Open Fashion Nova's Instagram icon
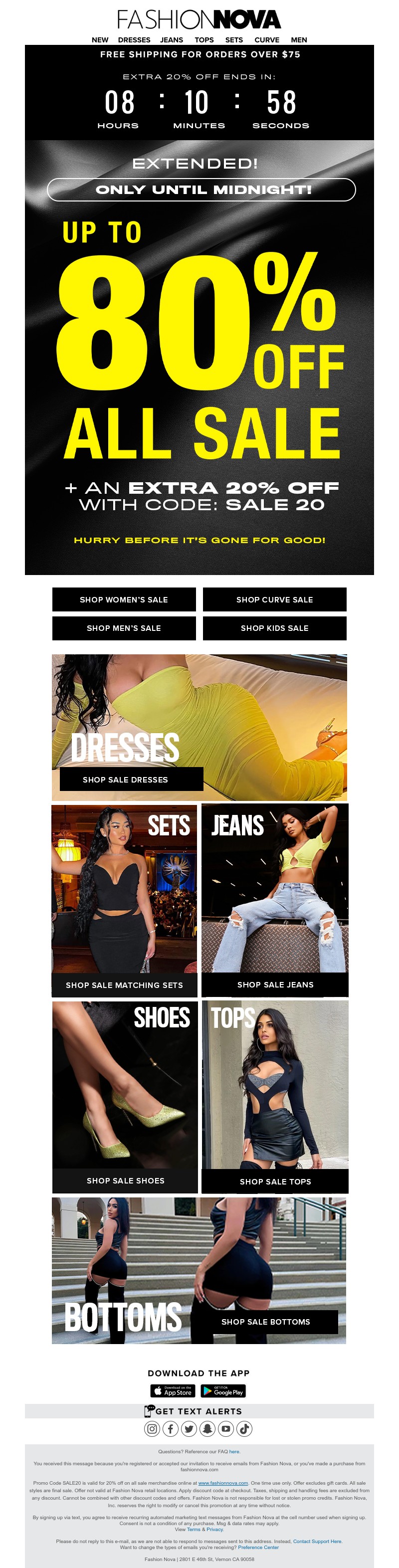 point(152,1429)
